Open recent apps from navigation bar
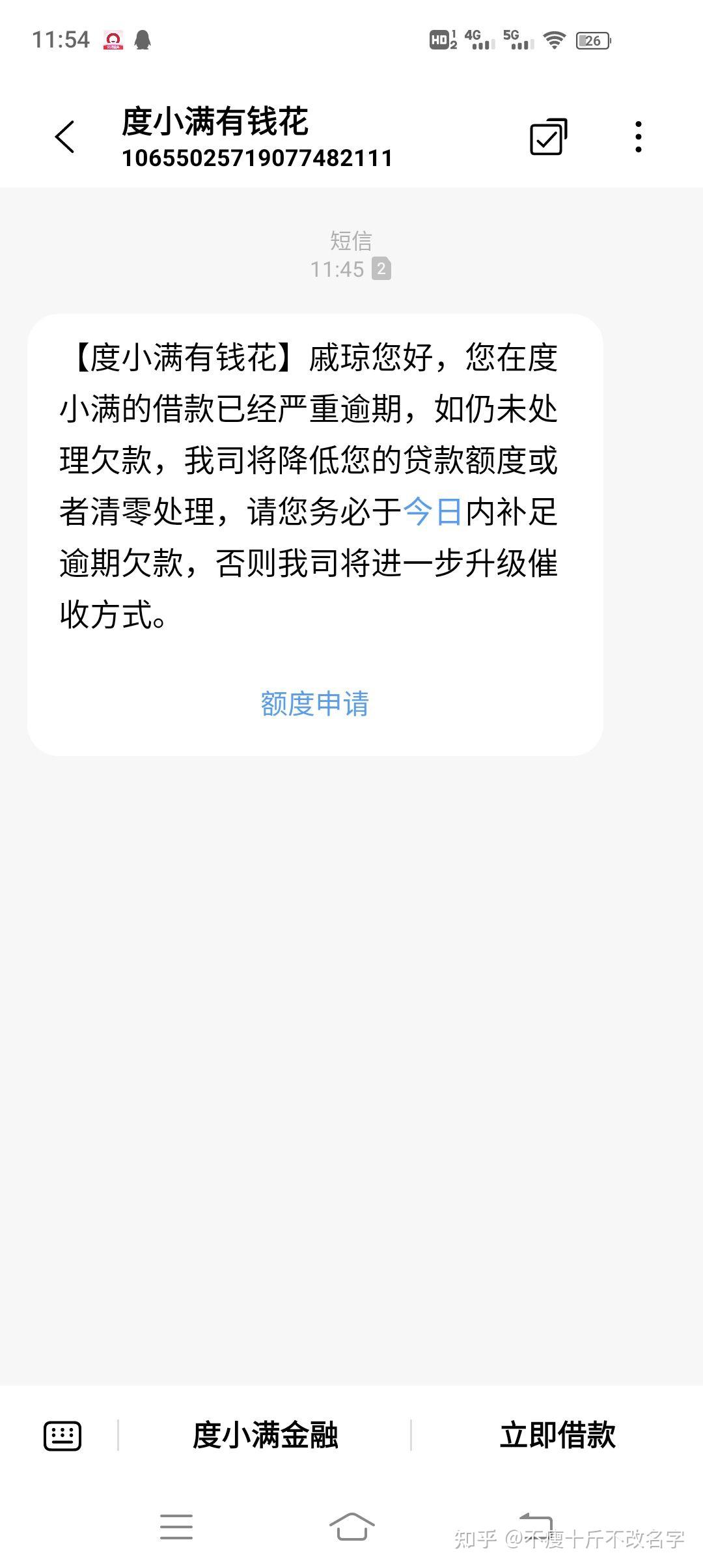Image resolution: width=703 pixels, height=1568 pixels. coord(176,1527)
